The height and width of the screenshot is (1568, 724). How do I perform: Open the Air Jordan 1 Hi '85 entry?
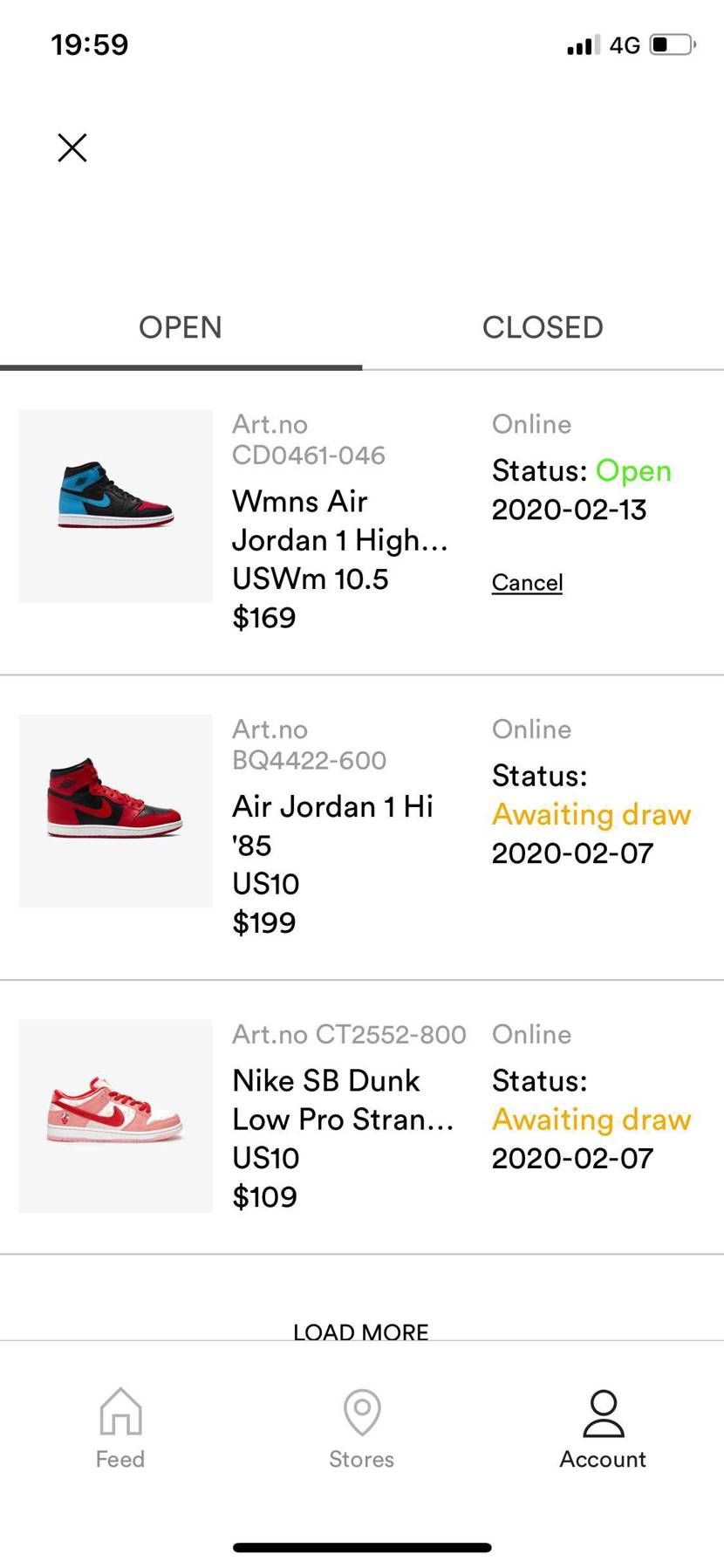coord(362,827)
